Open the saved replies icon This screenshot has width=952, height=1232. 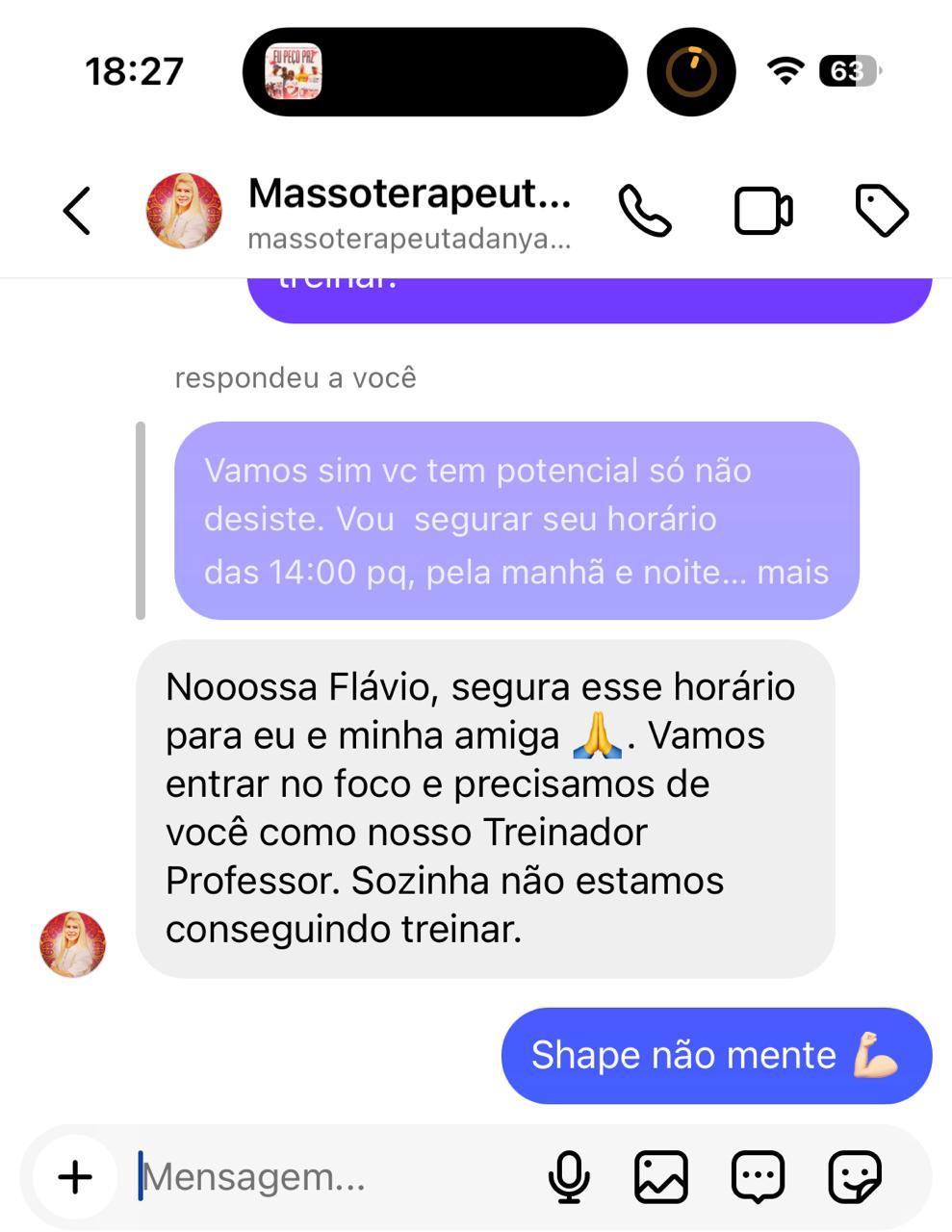point(759,1177)
